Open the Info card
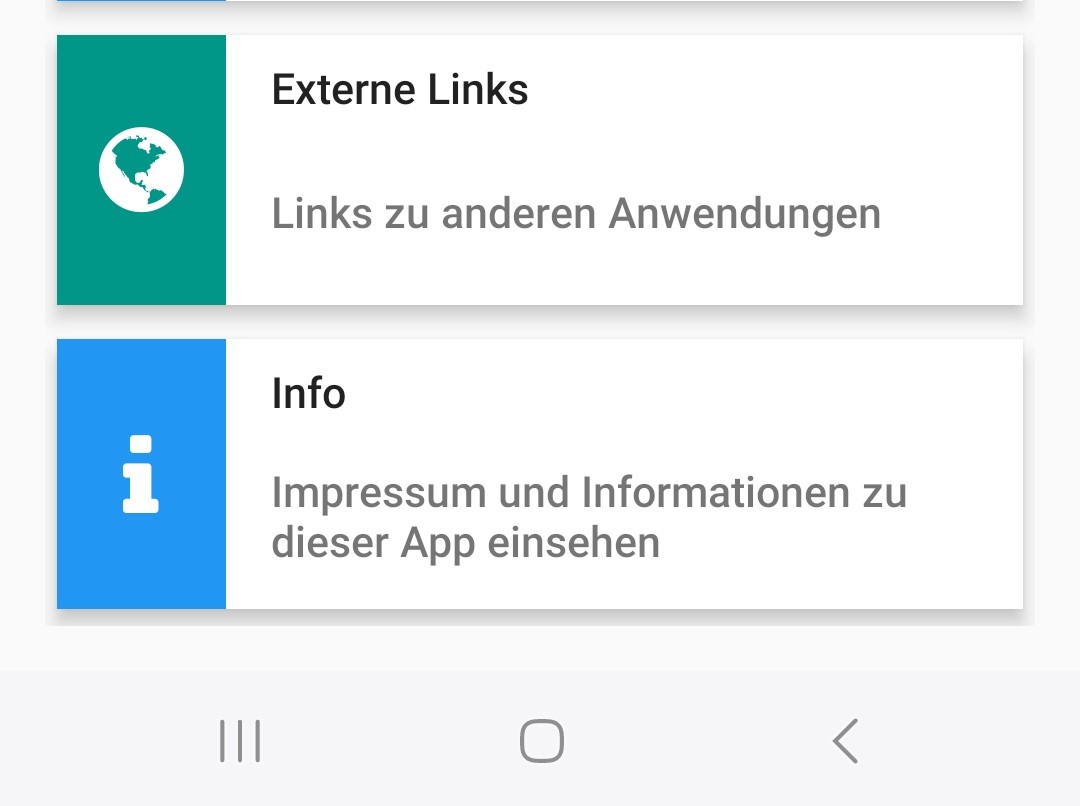1080x806 pixels. (540, 474)
